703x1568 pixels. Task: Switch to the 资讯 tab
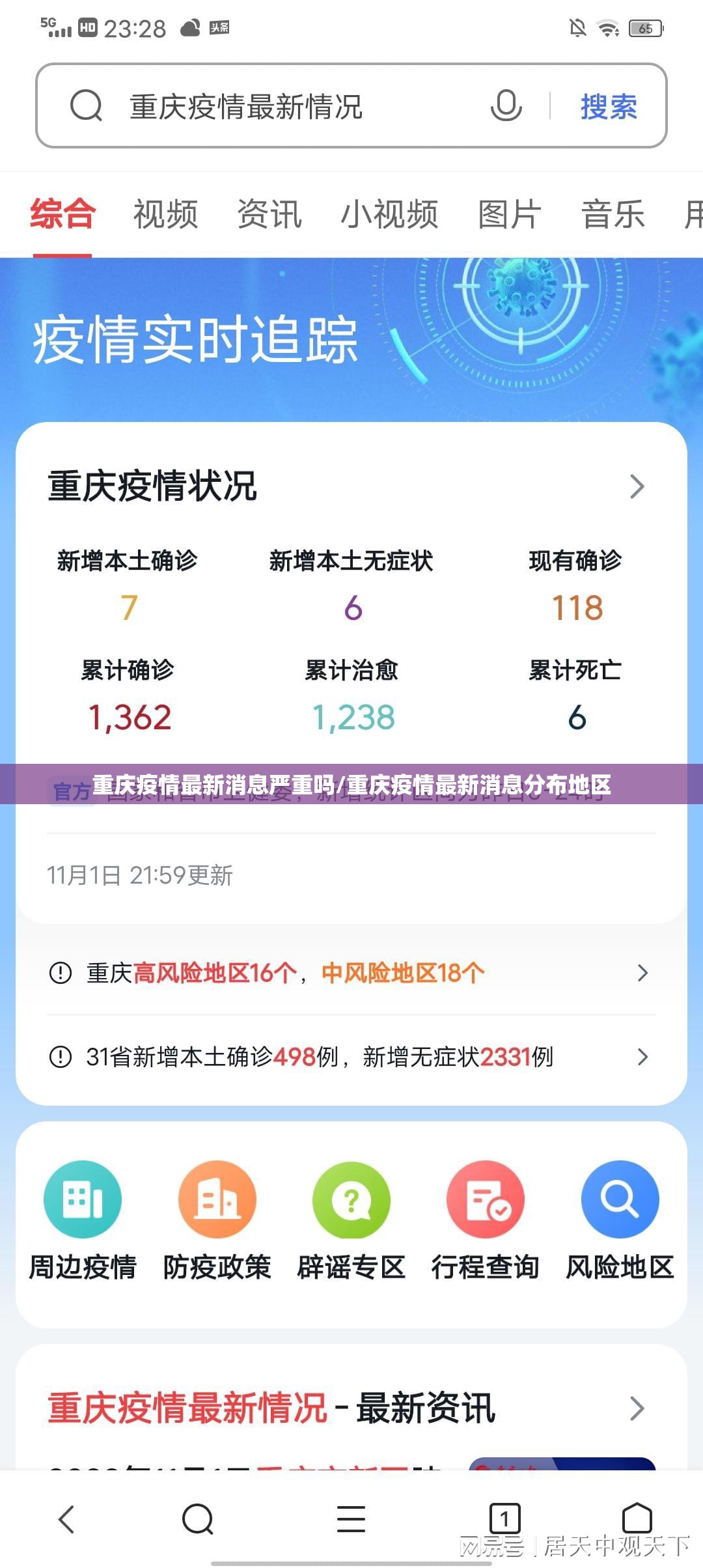coord(269,214)
